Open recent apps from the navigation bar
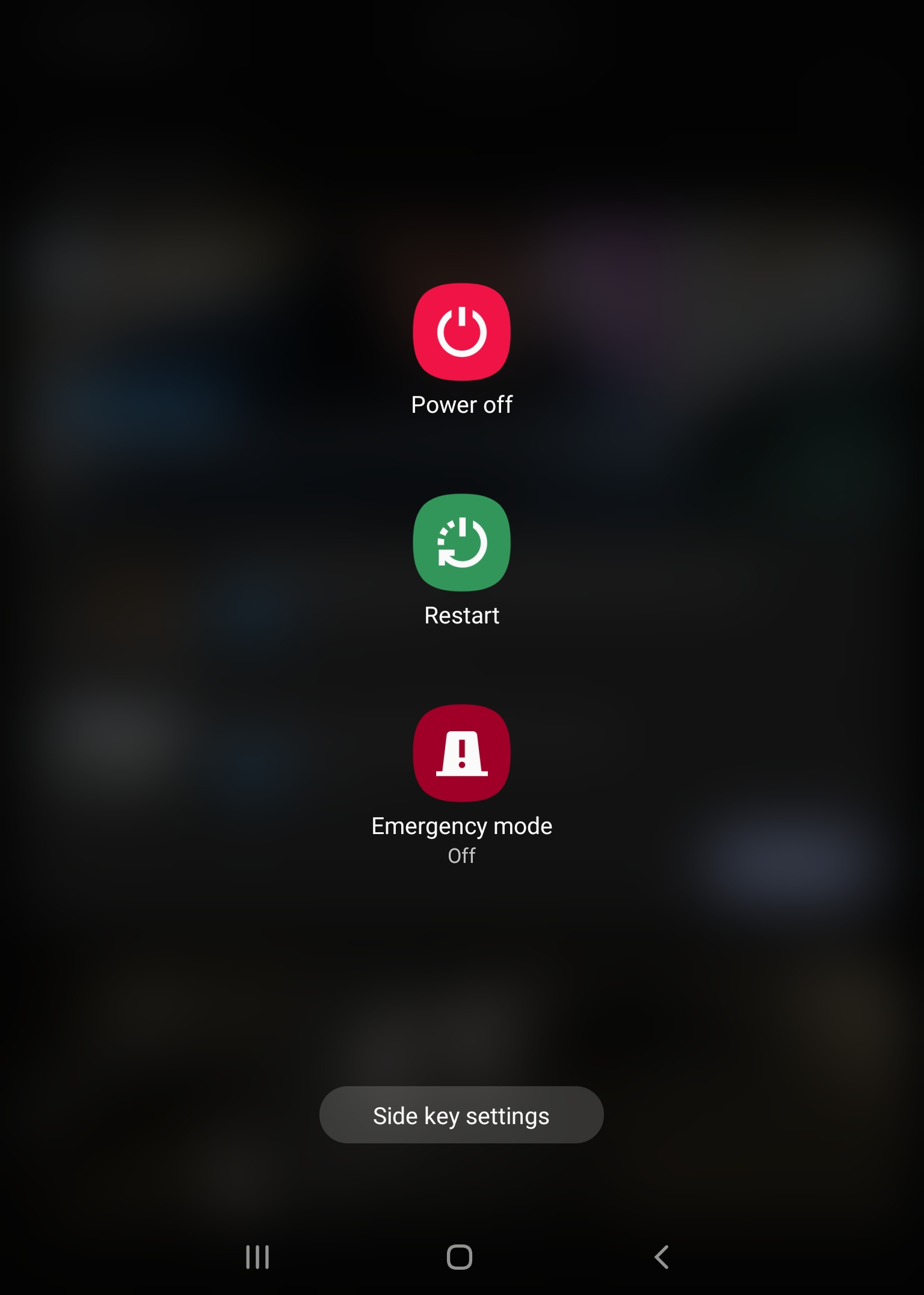The image size is (924, 1295). click(257, 1257)
